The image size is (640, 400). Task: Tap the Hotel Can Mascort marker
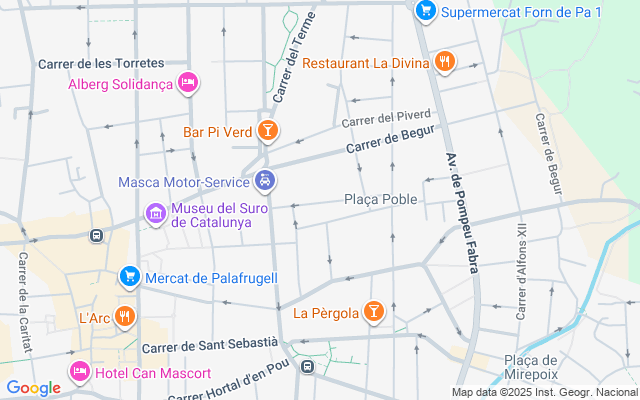[x=79, y=373]
